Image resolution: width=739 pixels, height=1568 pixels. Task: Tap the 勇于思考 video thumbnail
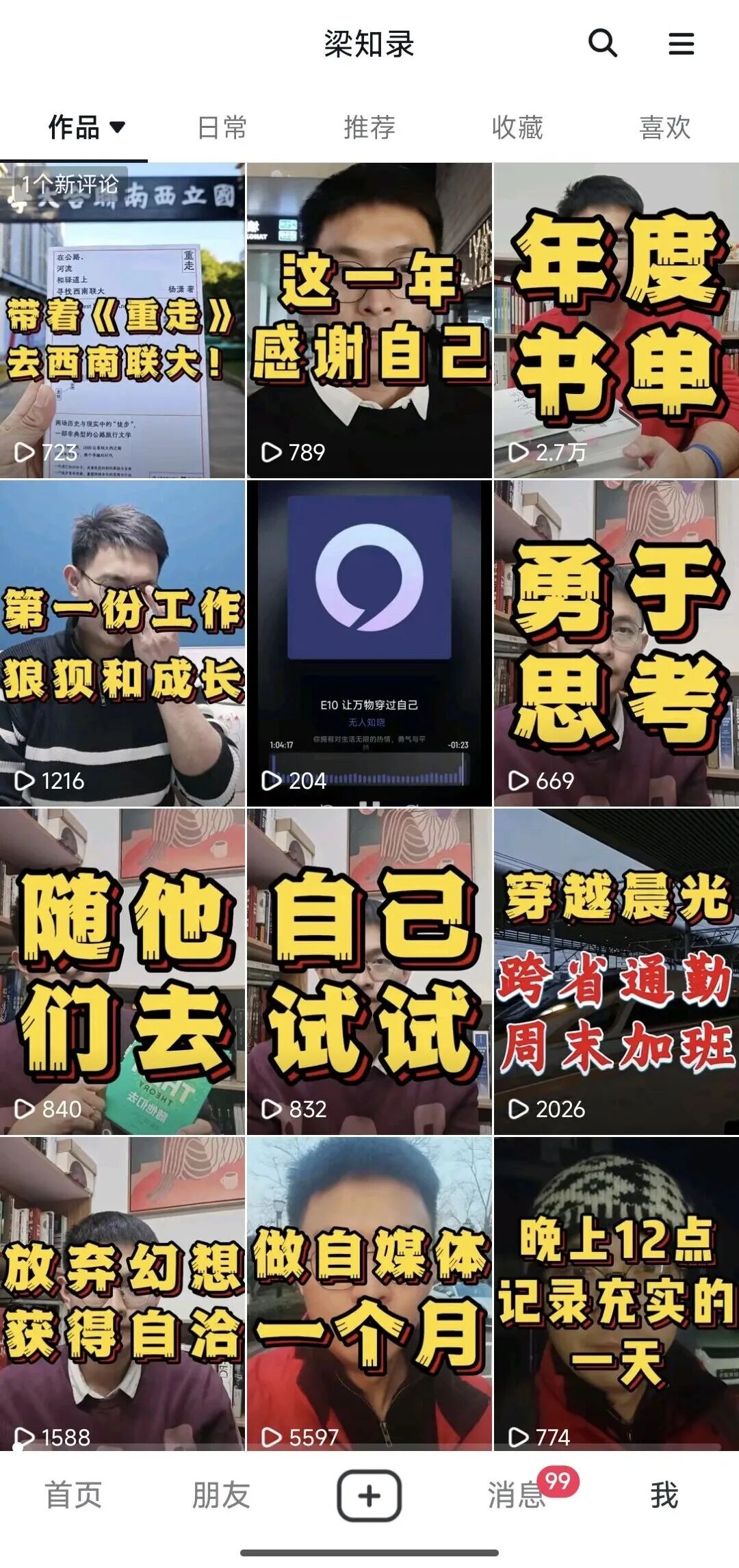(x=616, y=643)
